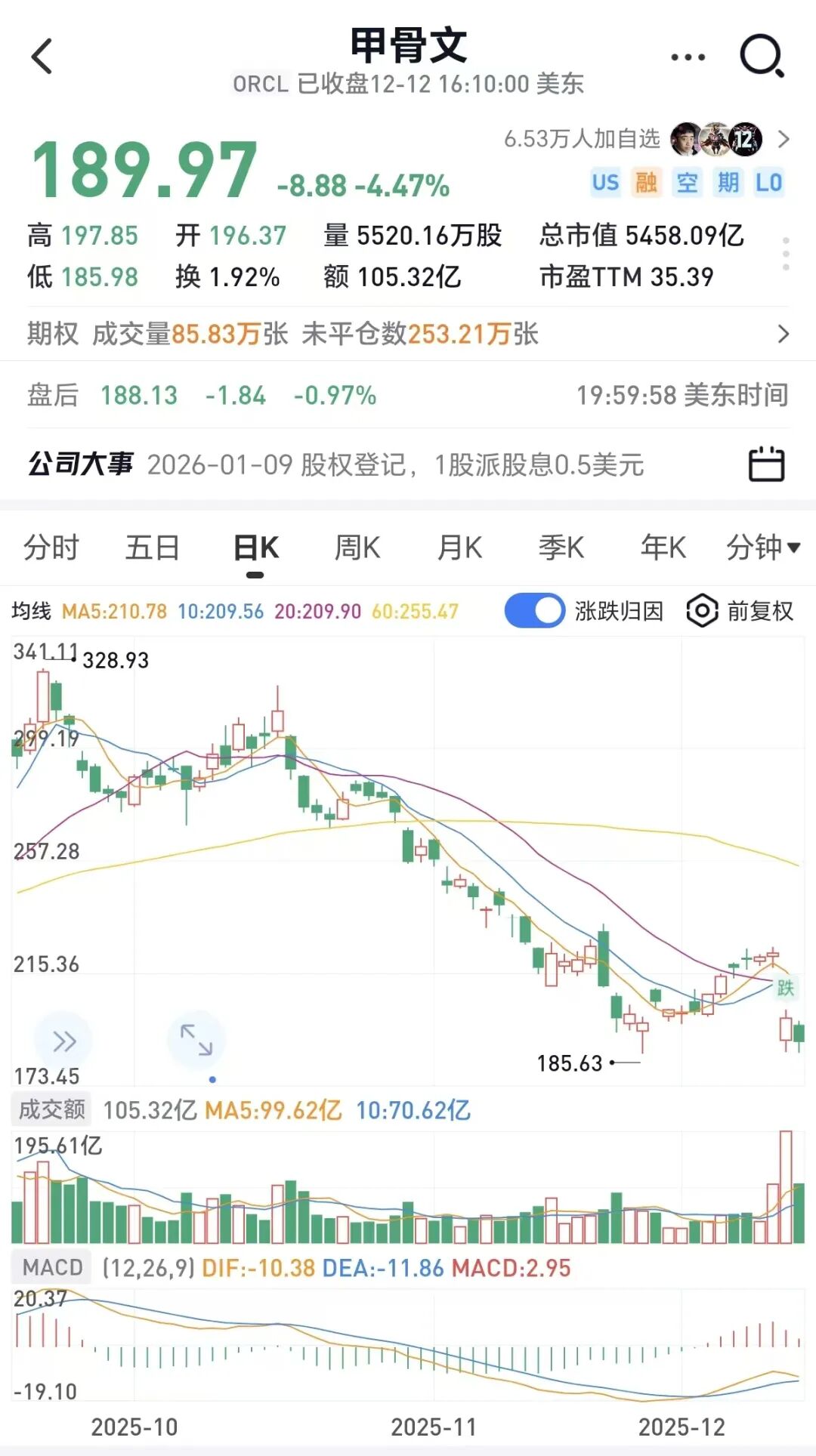Open the three-dot overflow menu

688,57
